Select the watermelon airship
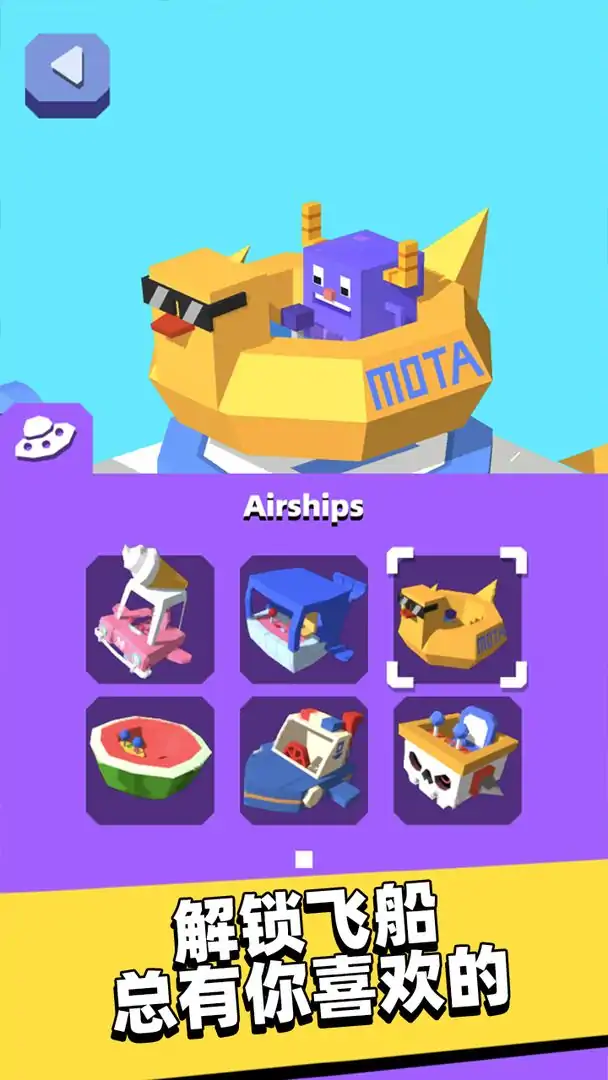The width and height of the screenshot is (608, 1080). click(x=150, y=760)
